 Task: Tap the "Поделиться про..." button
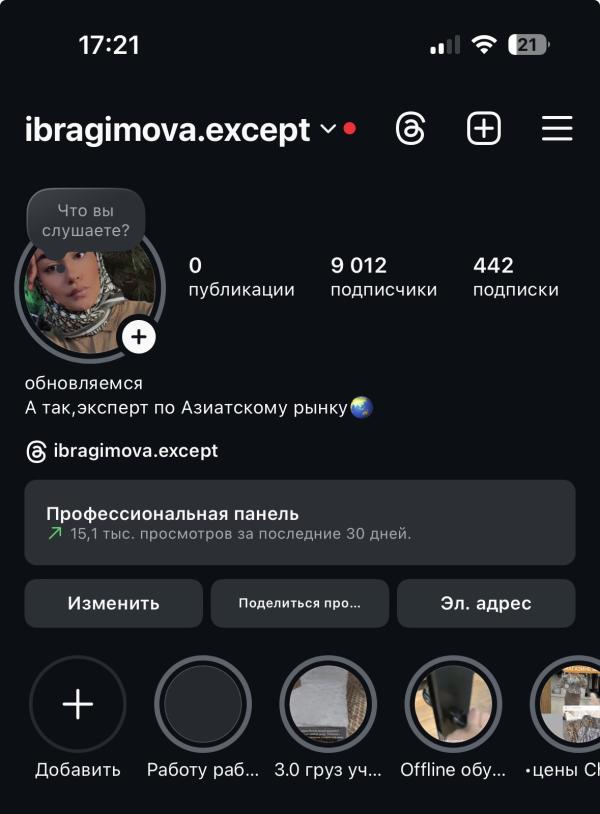click(299, 603)
